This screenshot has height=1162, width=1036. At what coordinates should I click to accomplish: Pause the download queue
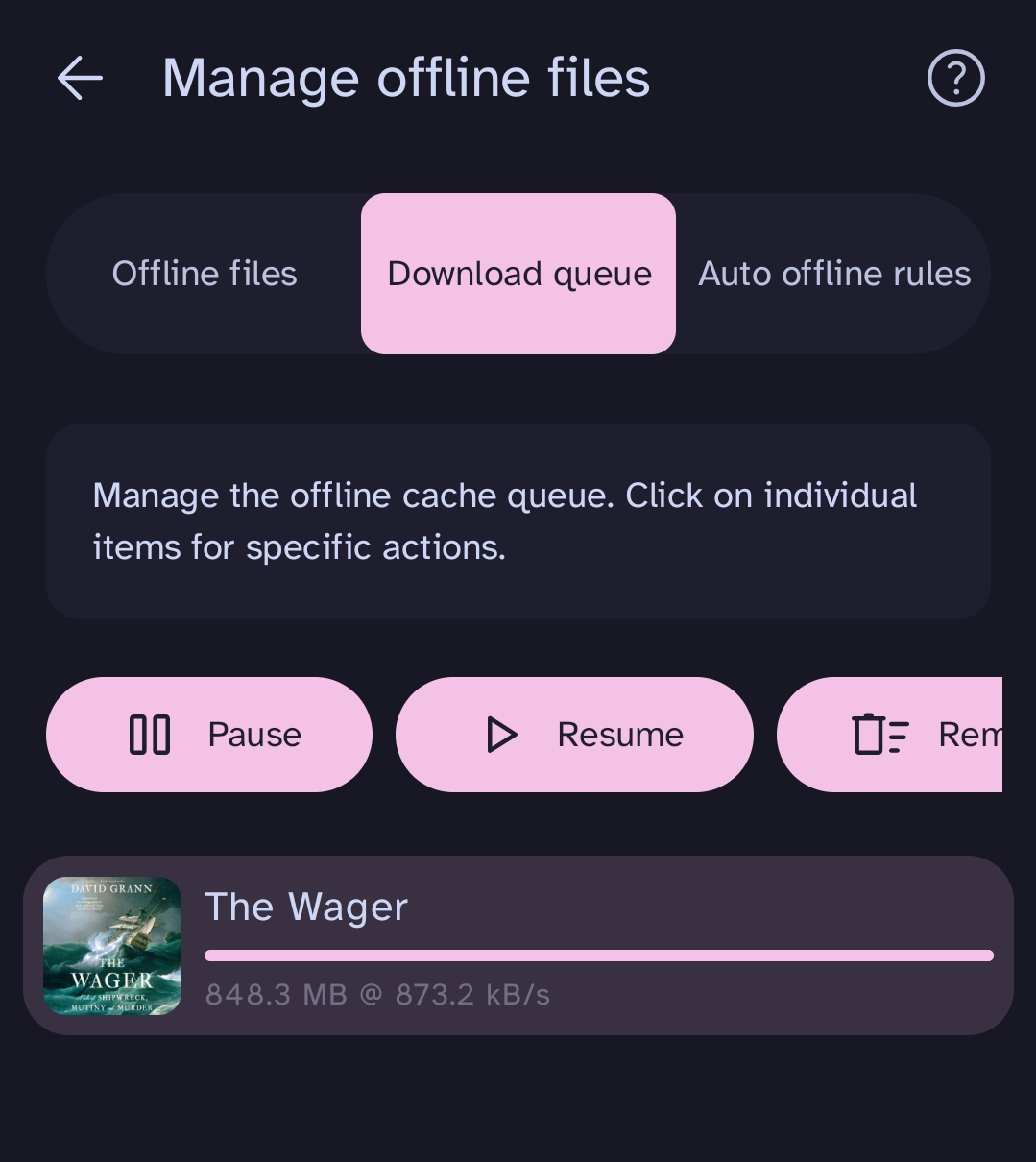tap(209, 735)
